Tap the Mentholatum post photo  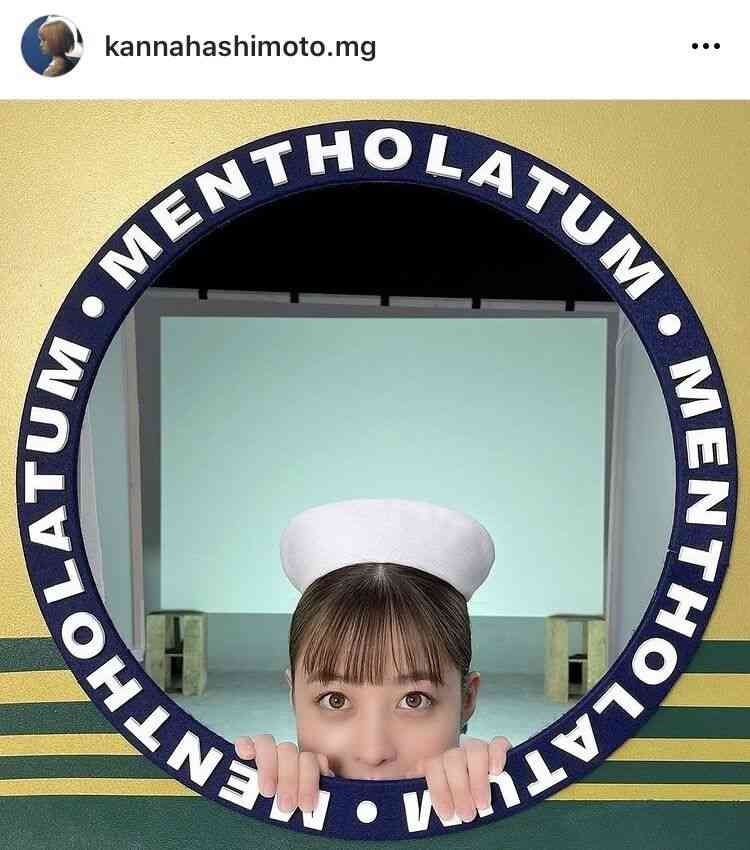tap(375, 475)
